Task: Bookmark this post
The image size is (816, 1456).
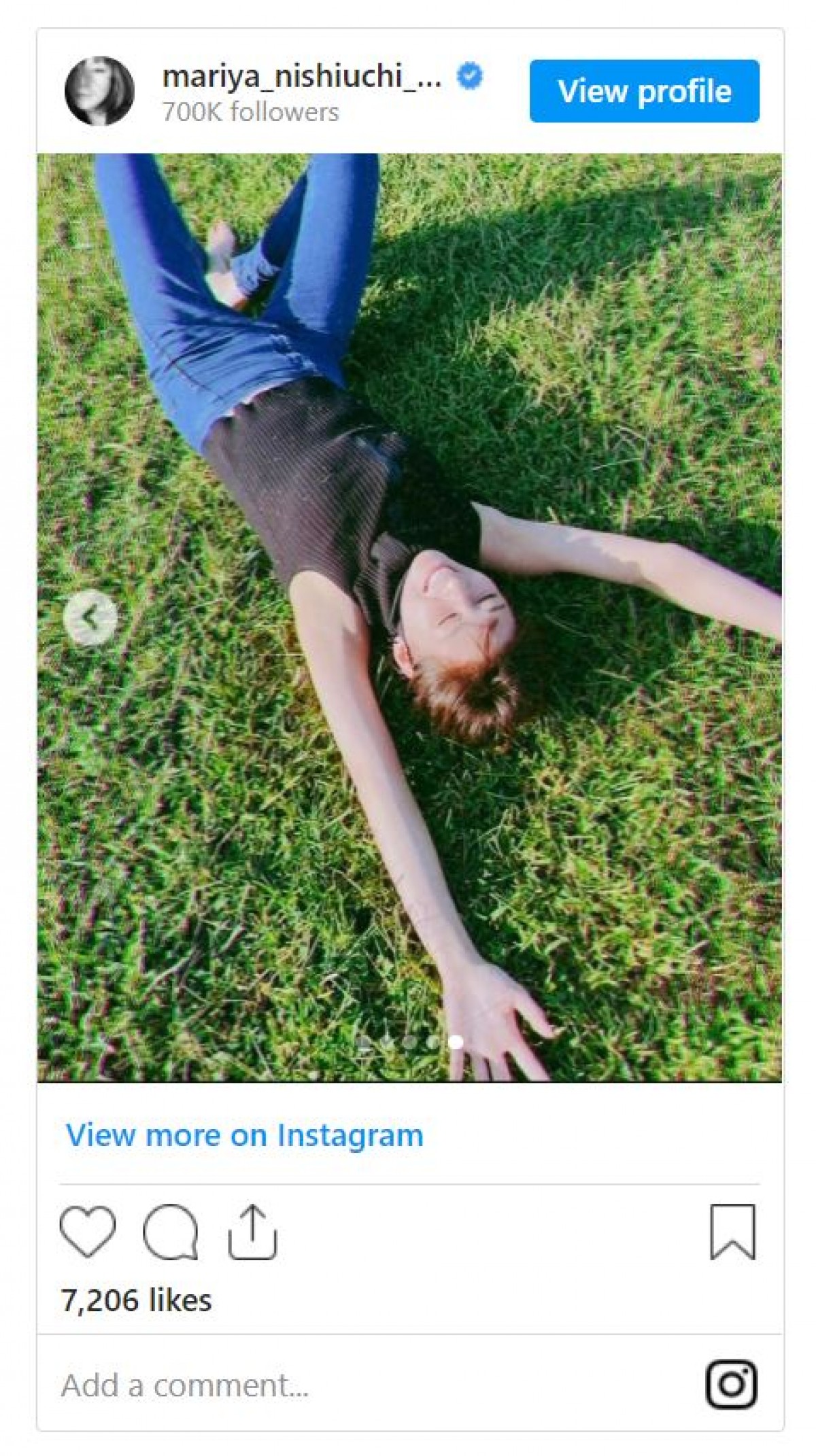Action: click(x=732, y=1232)
